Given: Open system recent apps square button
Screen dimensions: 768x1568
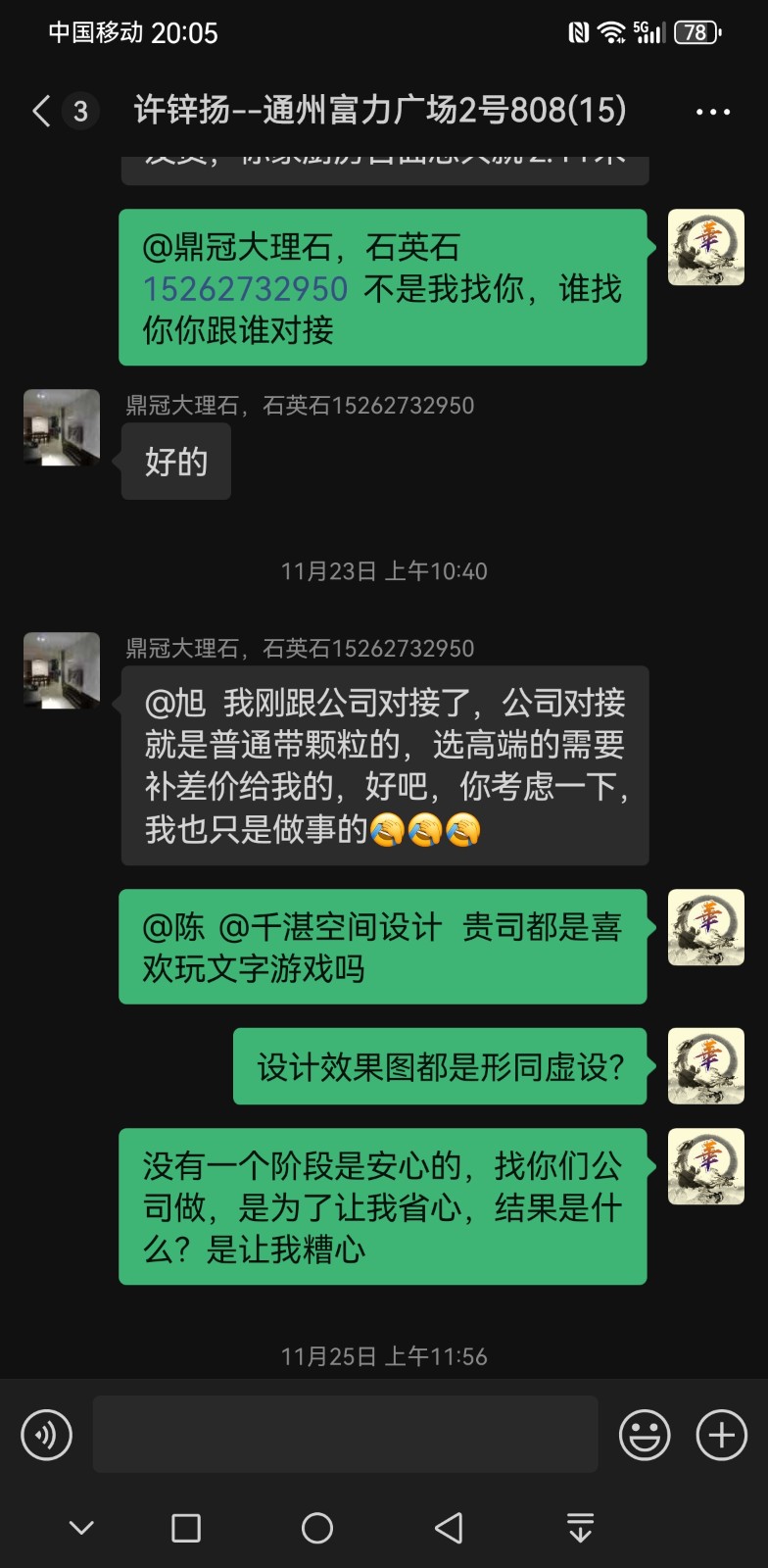Looking at the screenshot, I should pos(186,1528).
